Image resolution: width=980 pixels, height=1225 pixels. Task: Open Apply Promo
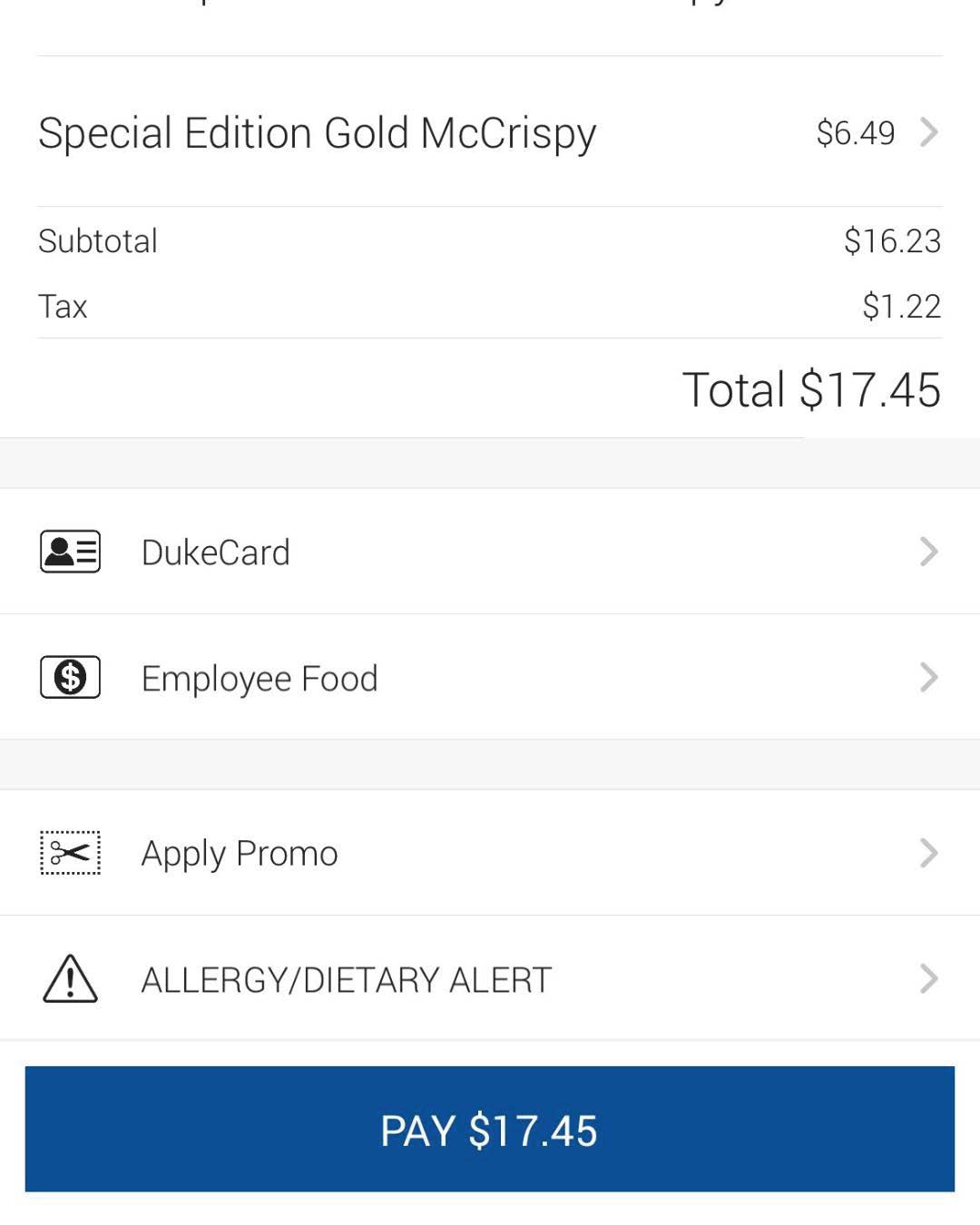(490, 853)
